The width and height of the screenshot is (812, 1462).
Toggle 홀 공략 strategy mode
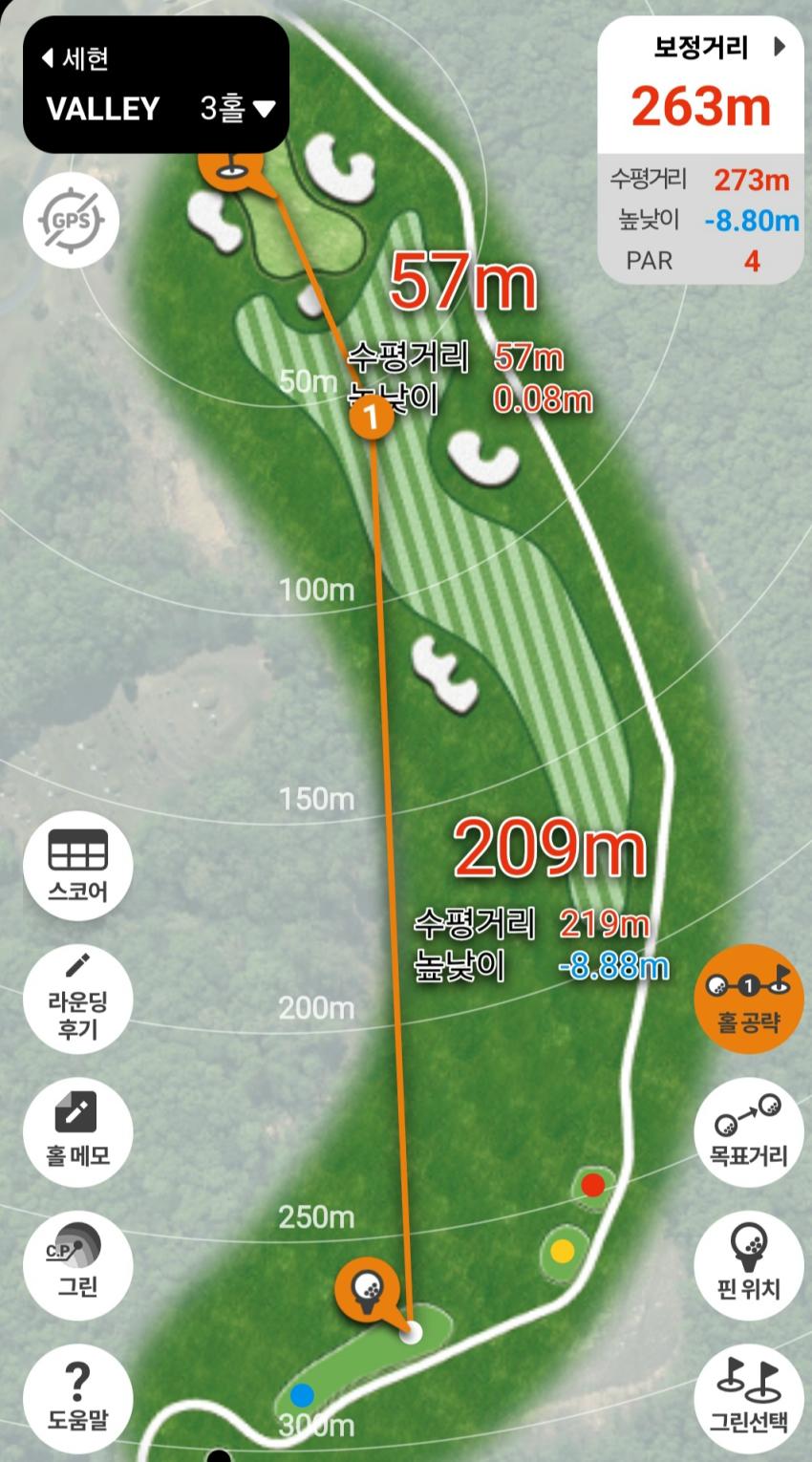(x=749, y=999)
